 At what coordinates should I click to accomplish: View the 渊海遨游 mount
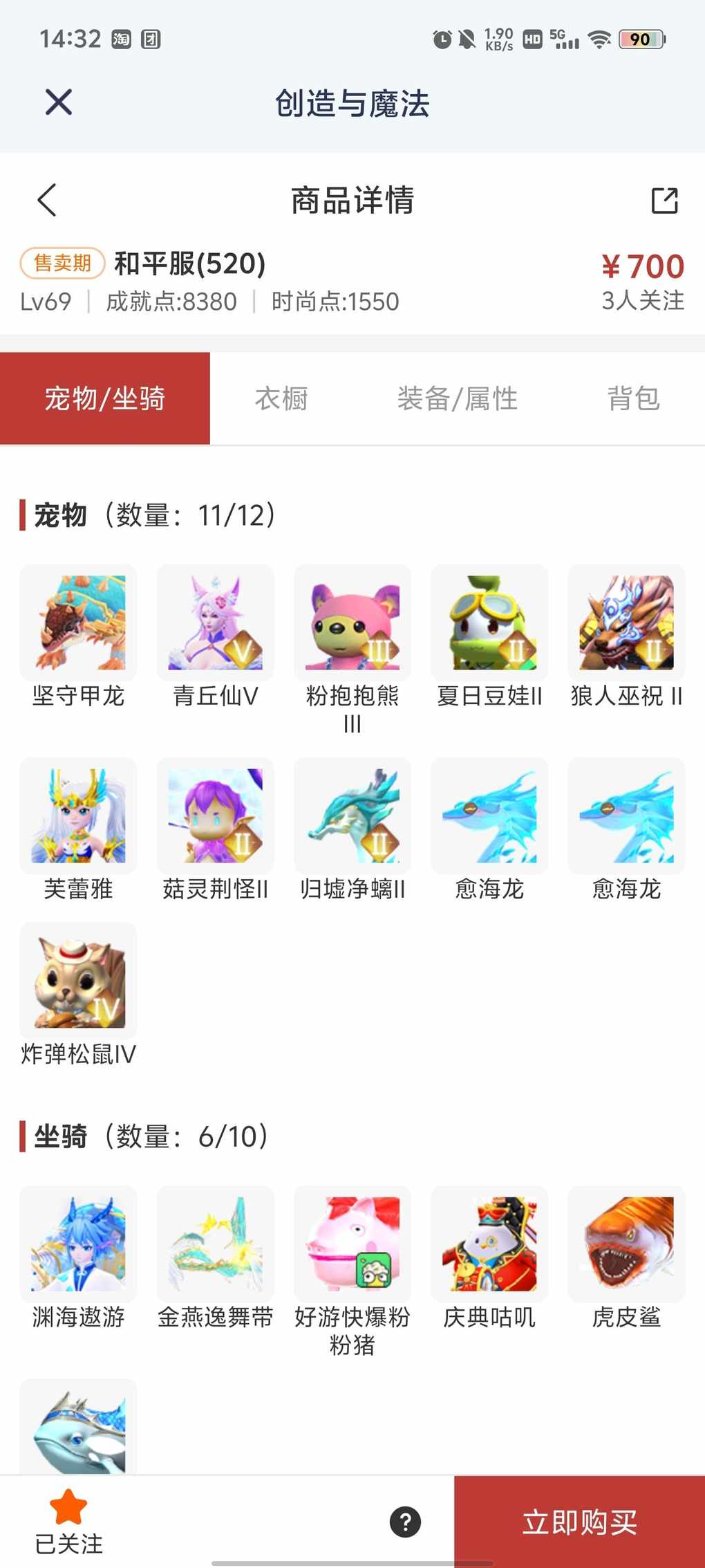[x=78, y=1244]
